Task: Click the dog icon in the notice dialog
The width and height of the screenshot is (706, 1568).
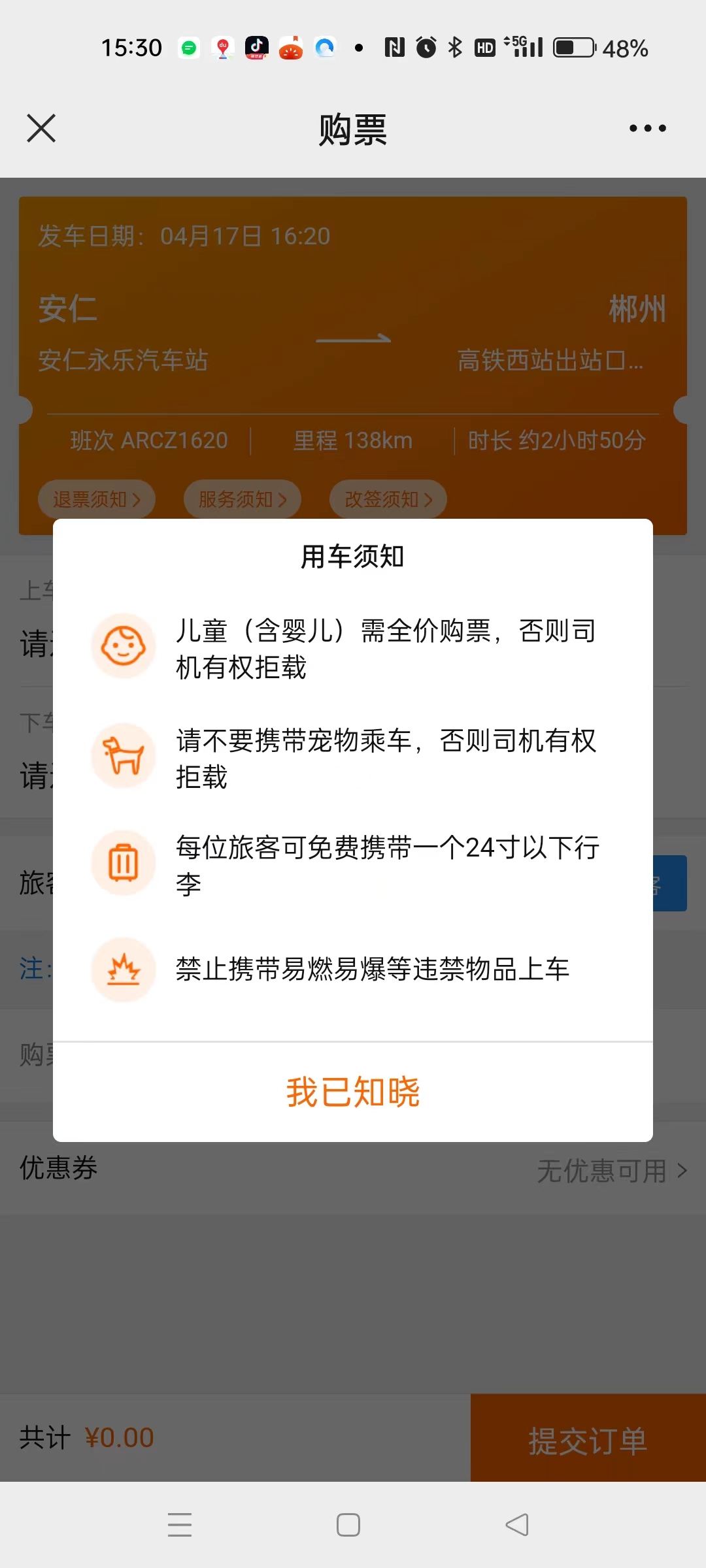Action: 124,756
